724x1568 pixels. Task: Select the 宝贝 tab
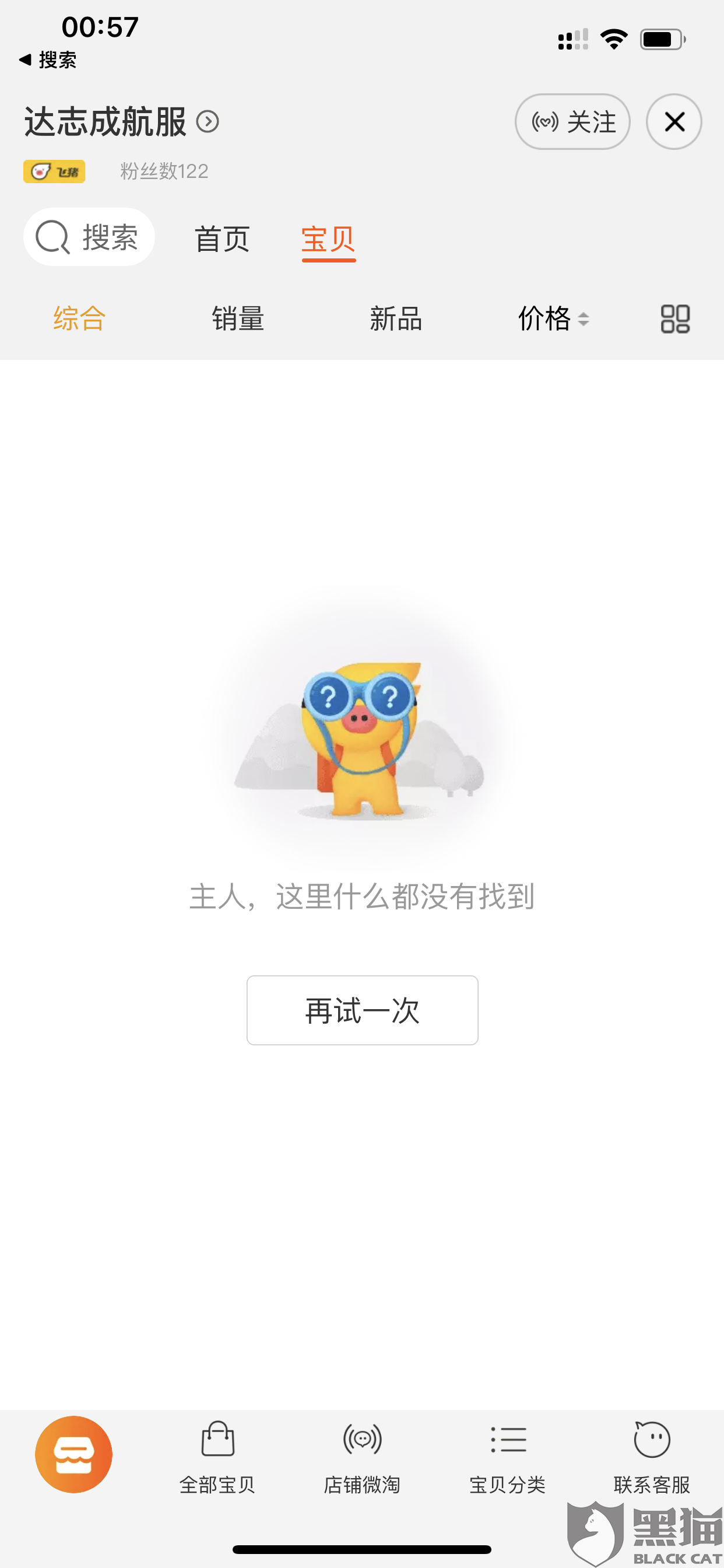[329, 240]
